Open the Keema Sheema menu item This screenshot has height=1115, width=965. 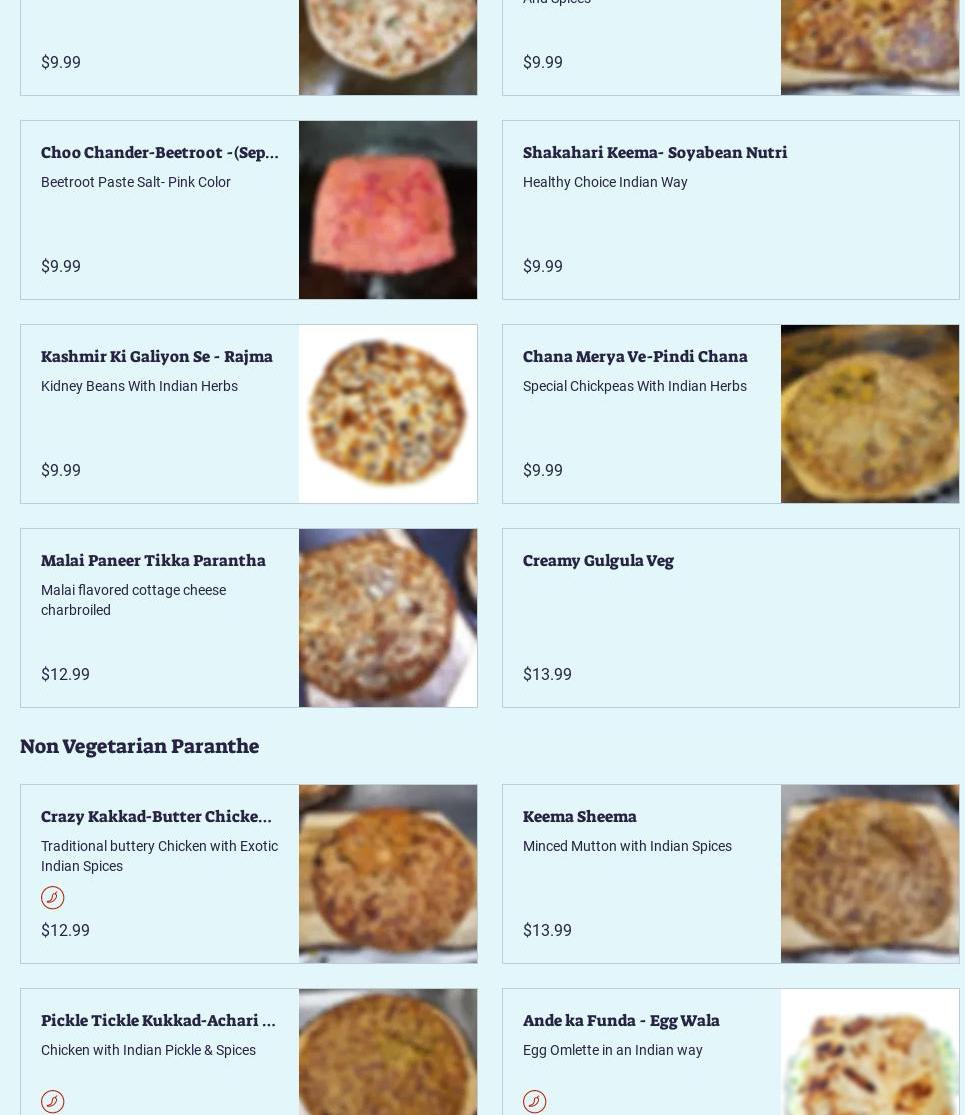coord(579,817)
